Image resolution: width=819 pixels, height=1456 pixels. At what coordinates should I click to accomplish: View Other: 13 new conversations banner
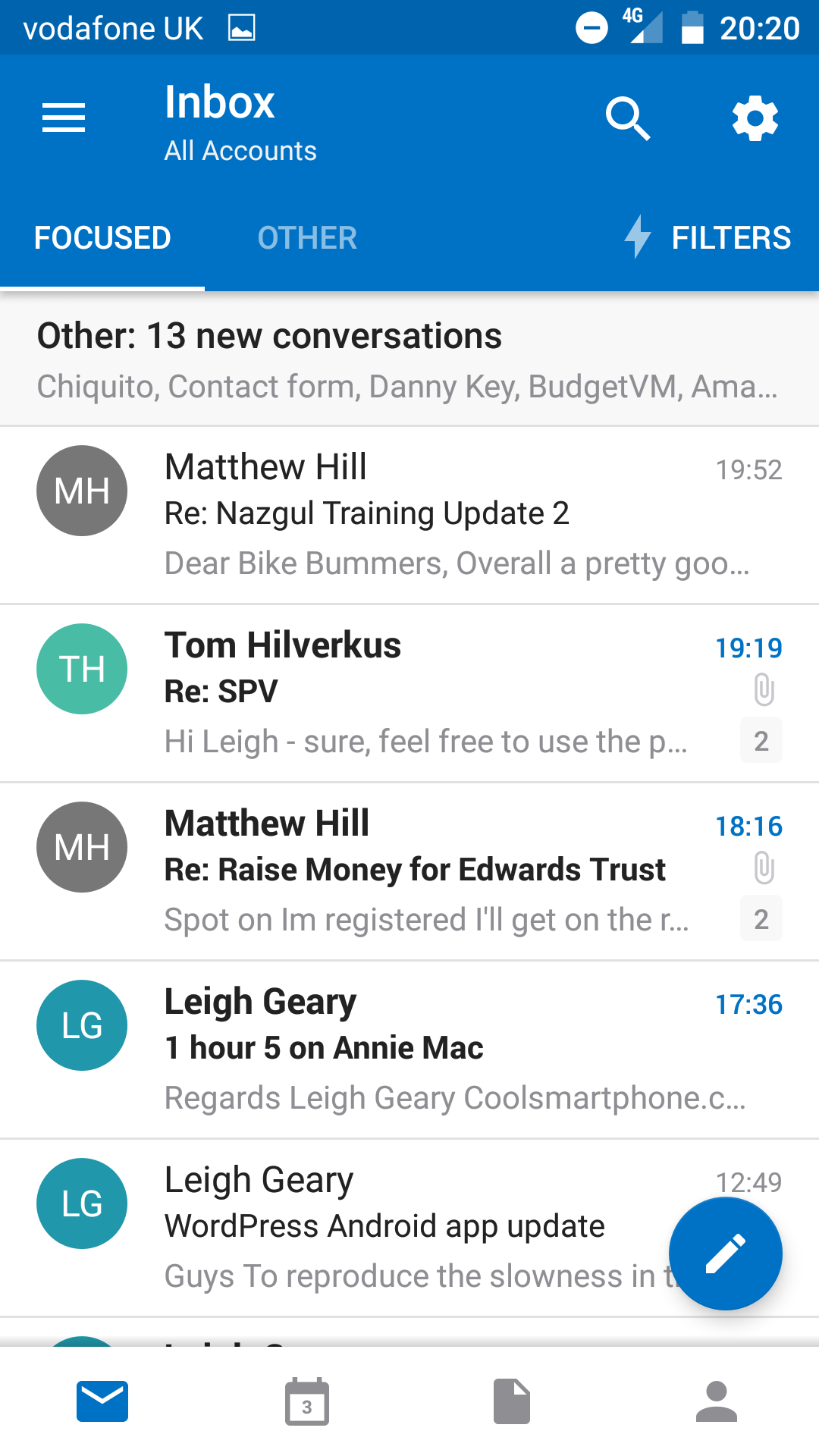click(x=409, y=359)
